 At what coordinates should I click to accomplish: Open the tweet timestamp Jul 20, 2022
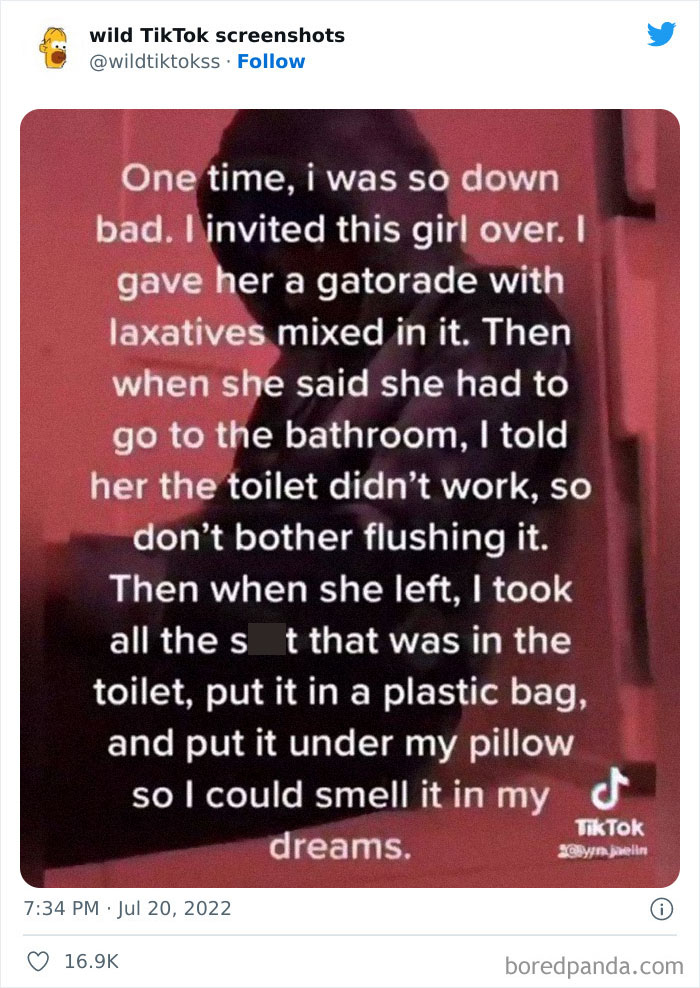click(126, 909)
